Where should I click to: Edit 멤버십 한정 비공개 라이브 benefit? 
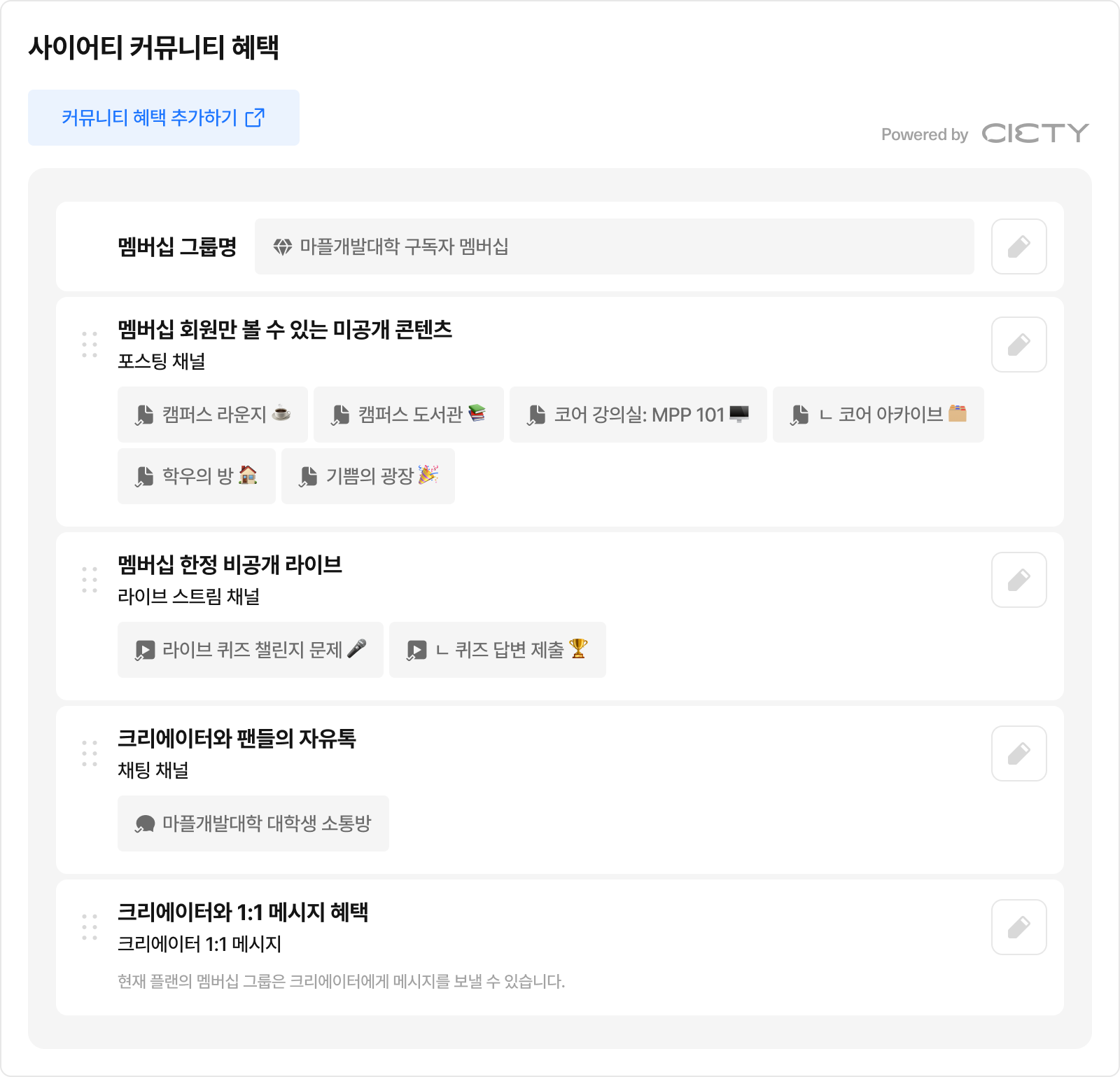(x=1018, y=580)
